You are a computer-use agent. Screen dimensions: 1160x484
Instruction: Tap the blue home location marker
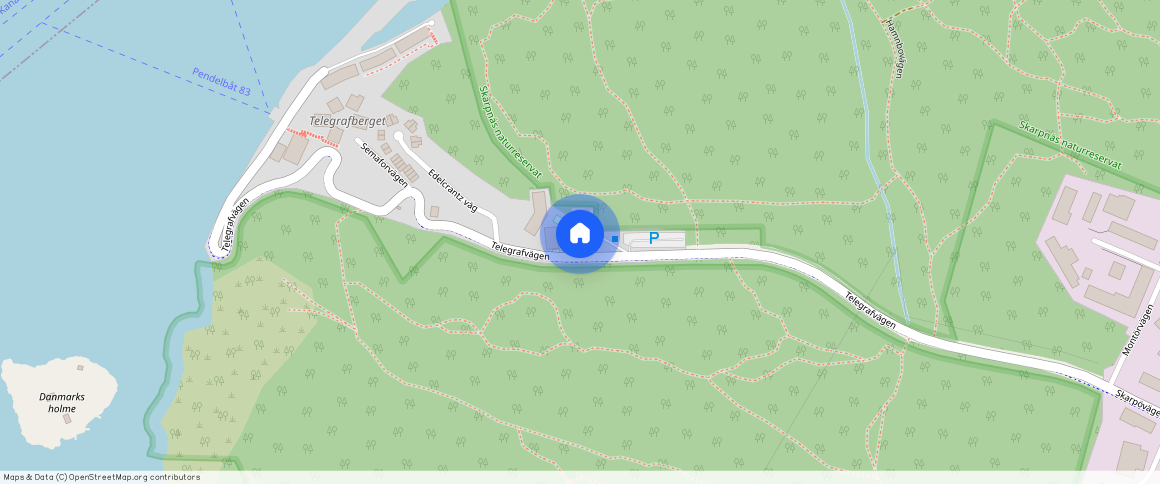click(579, 234)
